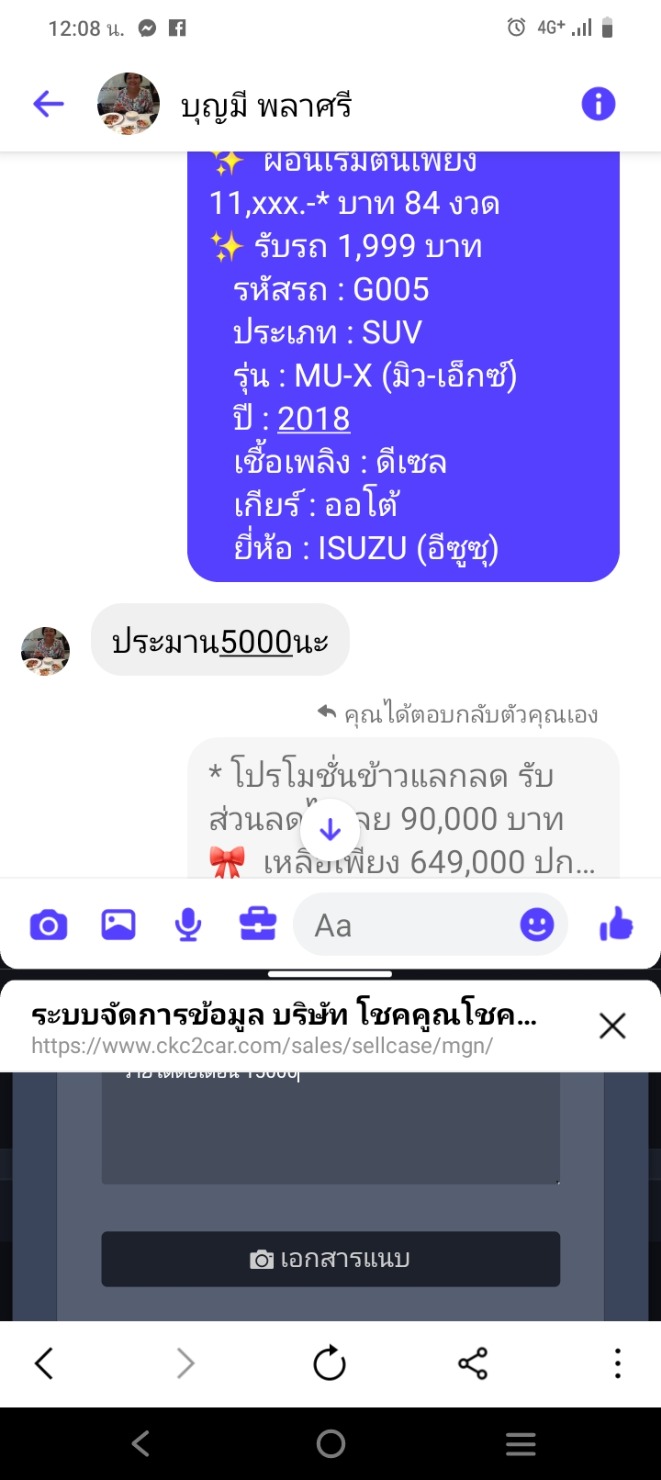Tap the เอกสารแนบ attachment button
Image resolution: width=661 pixels, height=1480 pixels.
[x=330, y=1259]
